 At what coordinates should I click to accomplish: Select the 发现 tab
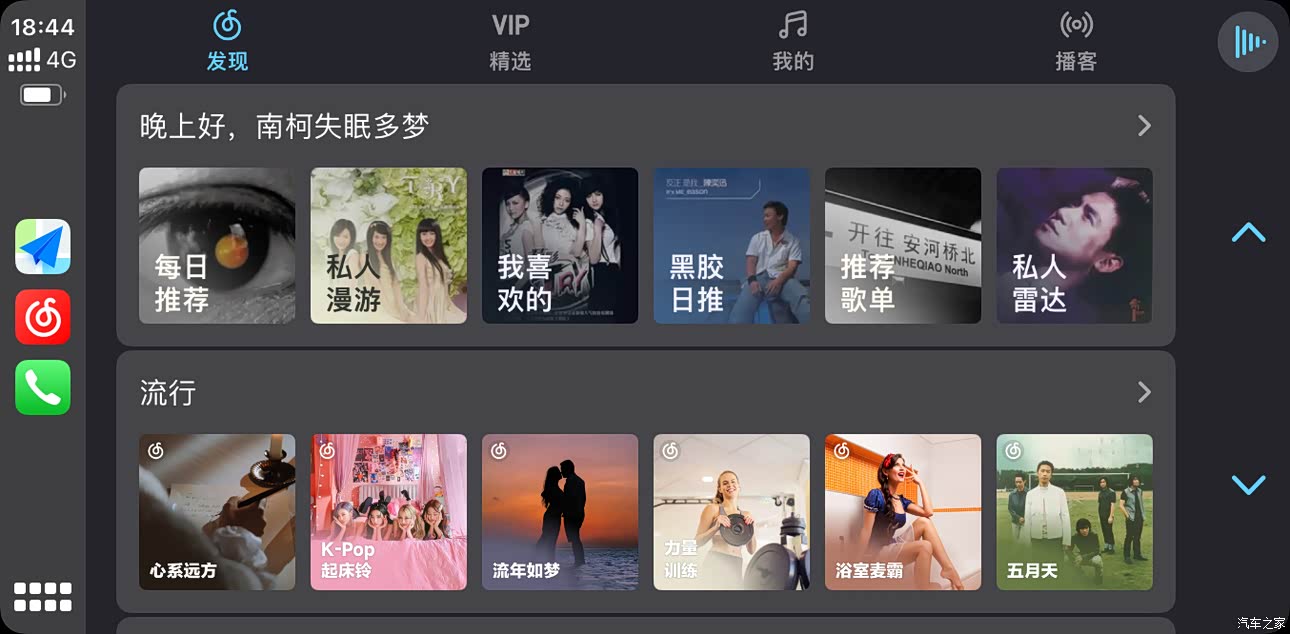(x=227, y=41)
